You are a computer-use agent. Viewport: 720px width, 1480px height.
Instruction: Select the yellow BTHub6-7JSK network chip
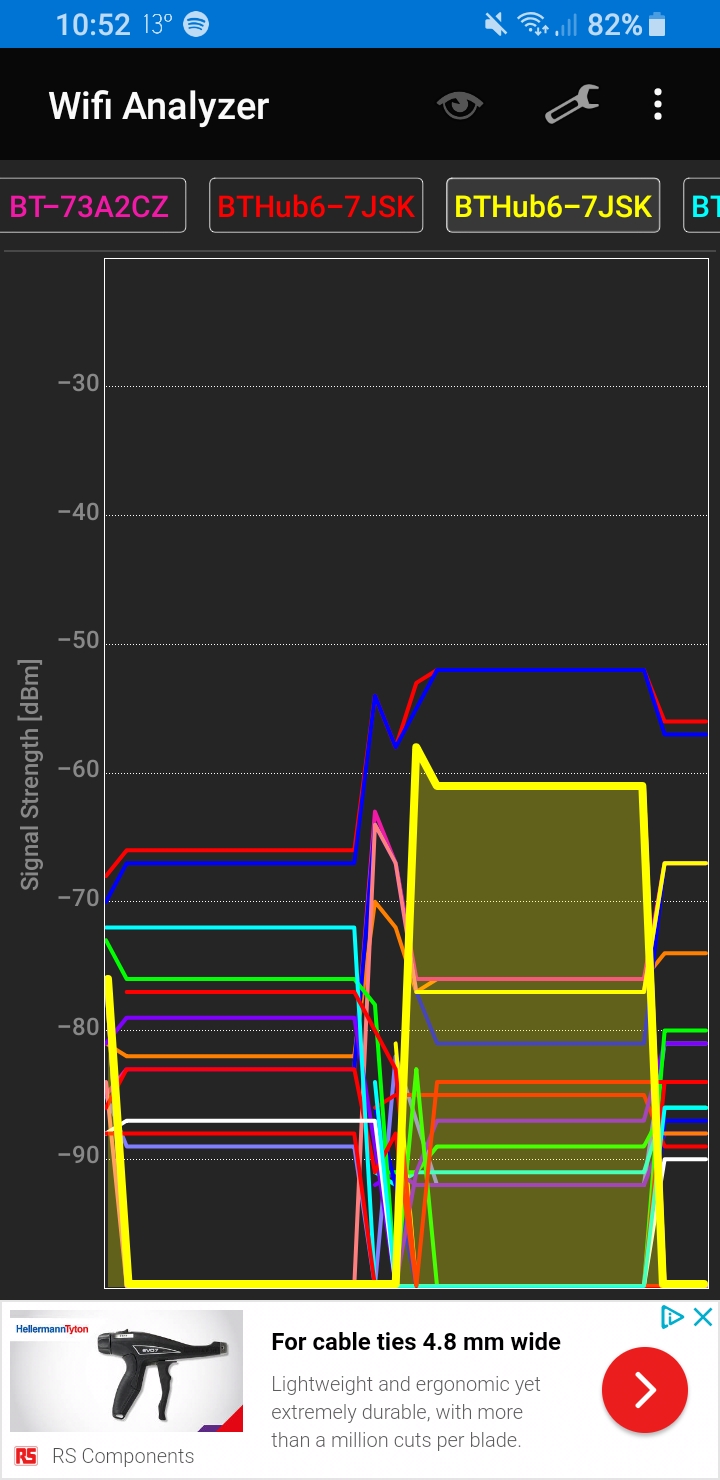(x=553, y=206)
